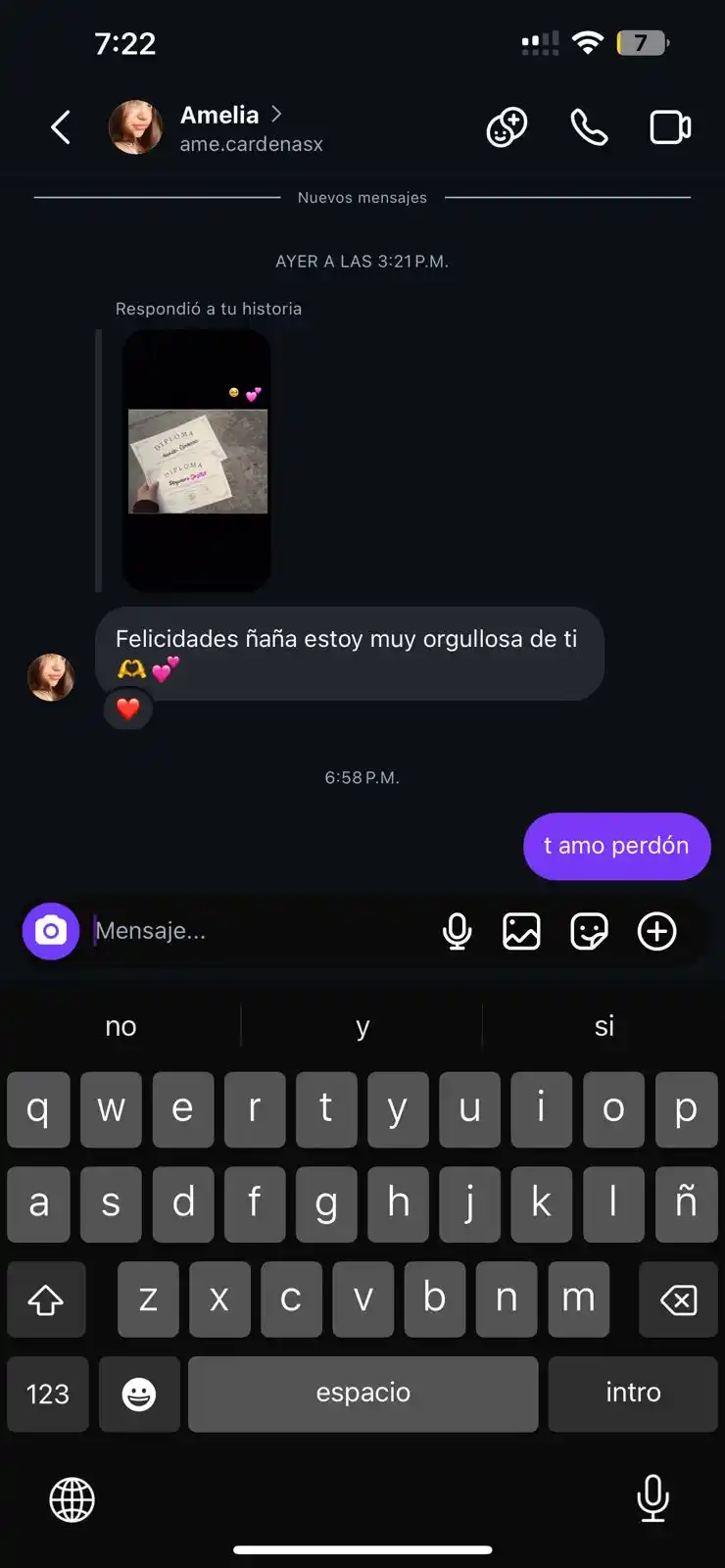Screen dimensions: 725x1568
Task: Open Amelia's profile from the chat header
Action: click(230, 127)
